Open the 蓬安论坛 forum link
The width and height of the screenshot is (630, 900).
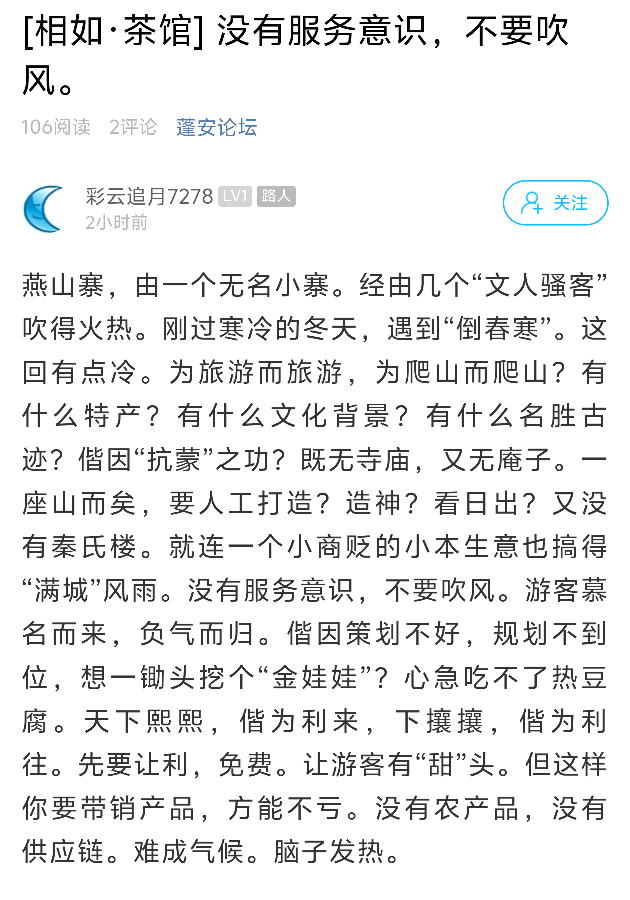[217, 127]
